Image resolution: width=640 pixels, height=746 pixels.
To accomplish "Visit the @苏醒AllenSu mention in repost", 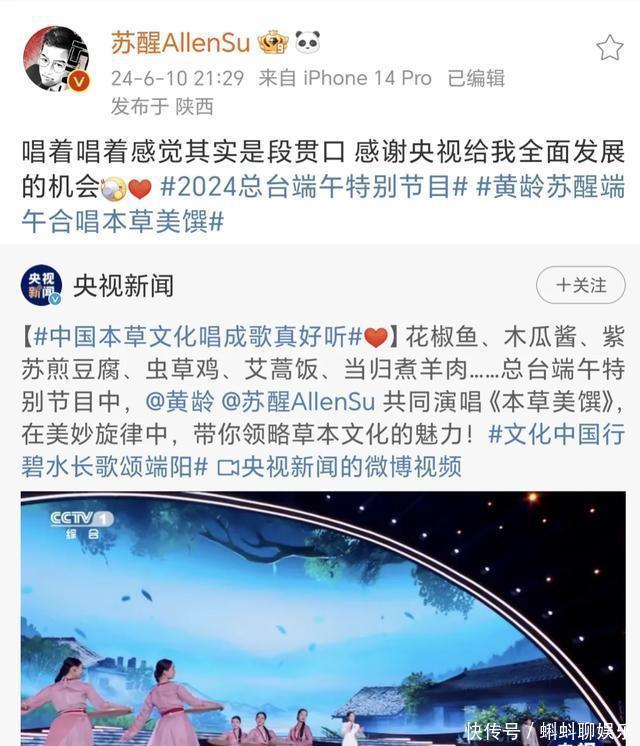I will 297,402.
